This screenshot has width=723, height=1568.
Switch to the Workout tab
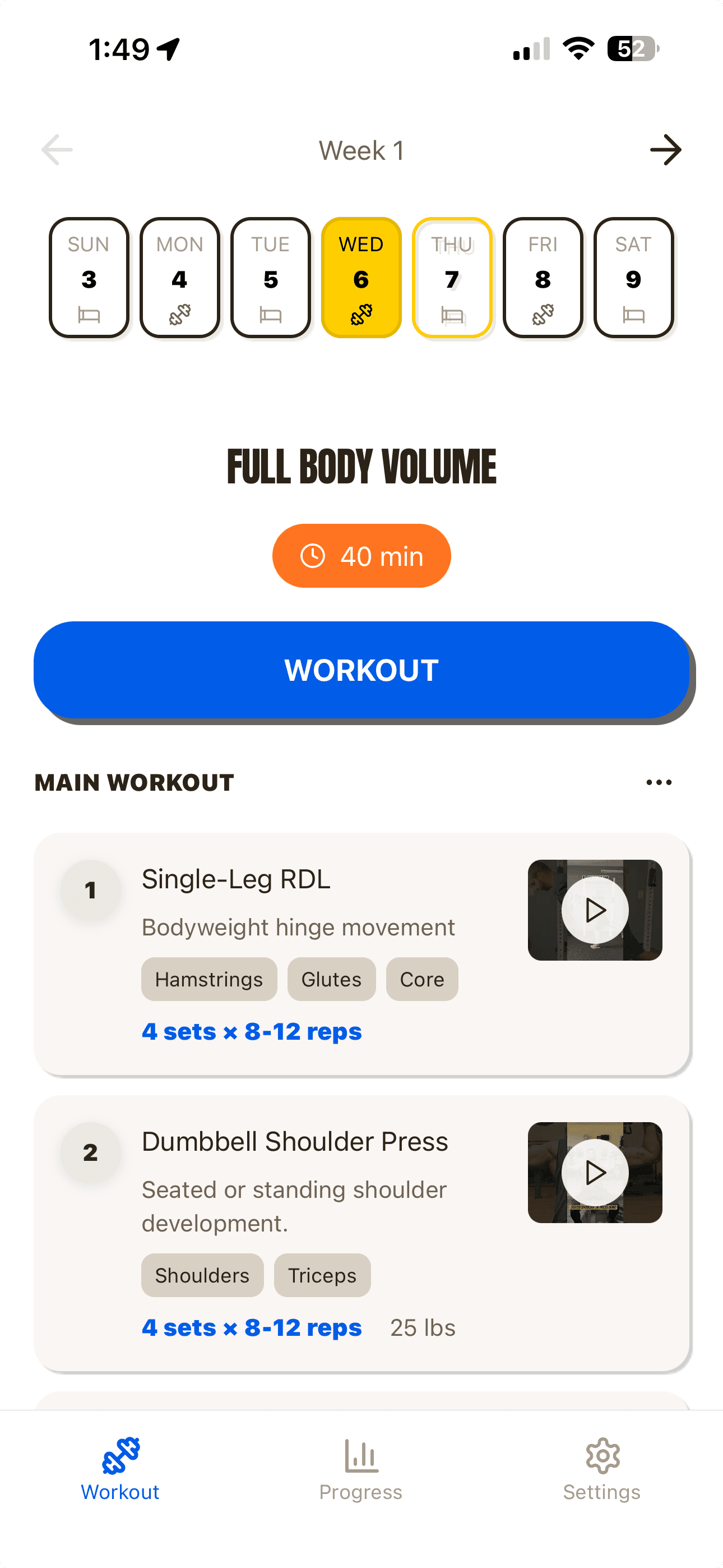tap(121, 1469)
